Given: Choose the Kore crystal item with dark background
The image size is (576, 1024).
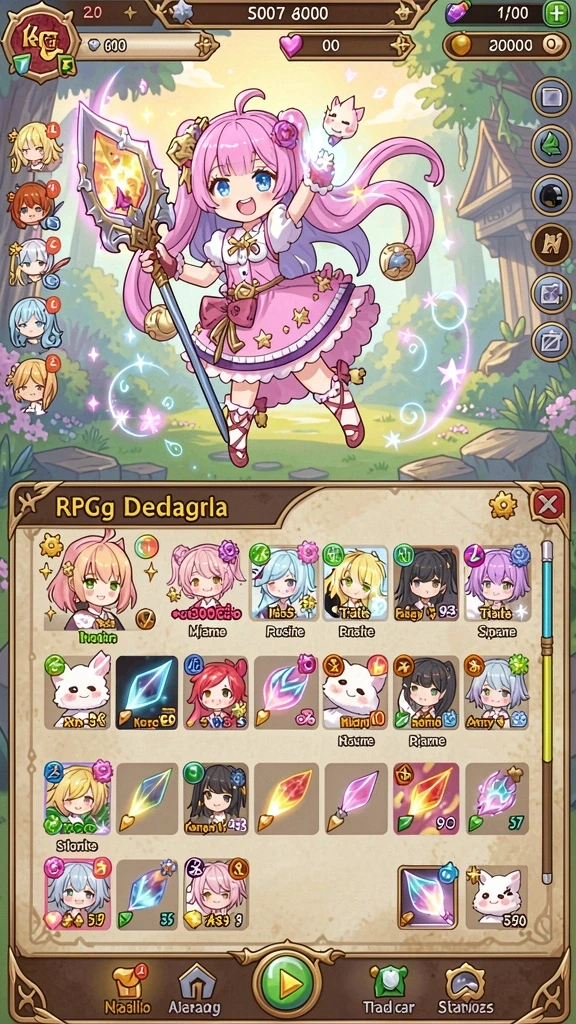Looking at the screenshot, I should pyautogui.click(x=146, y=693).
